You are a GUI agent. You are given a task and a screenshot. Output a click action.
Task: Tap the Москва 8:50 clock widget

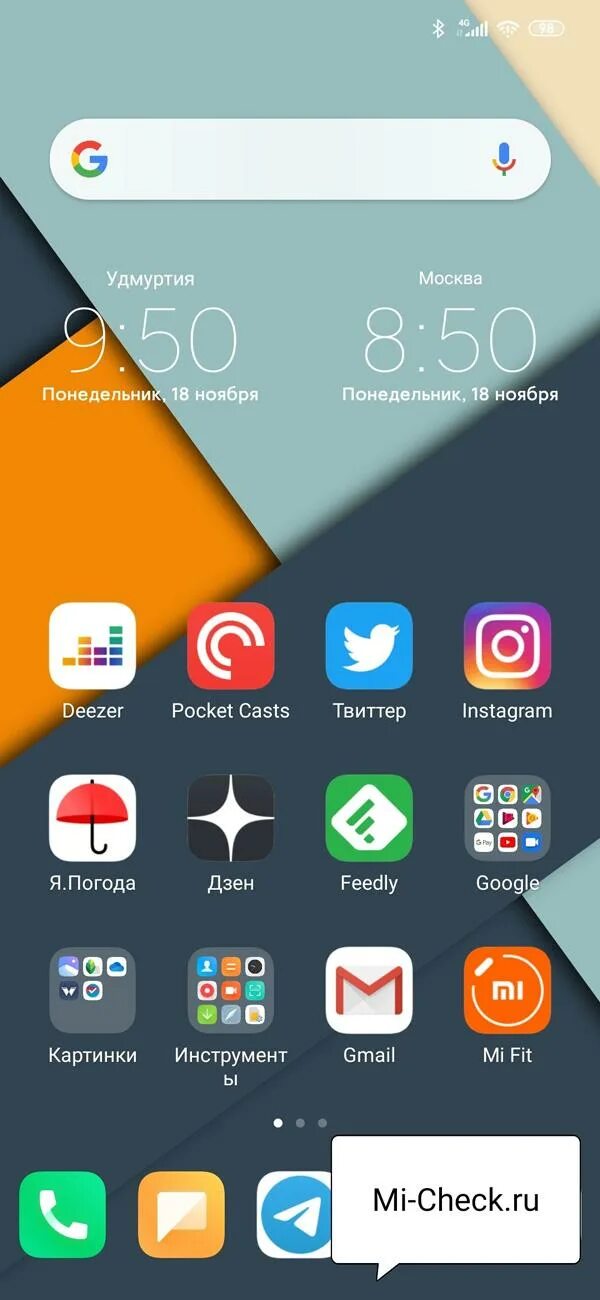point(450,336)
